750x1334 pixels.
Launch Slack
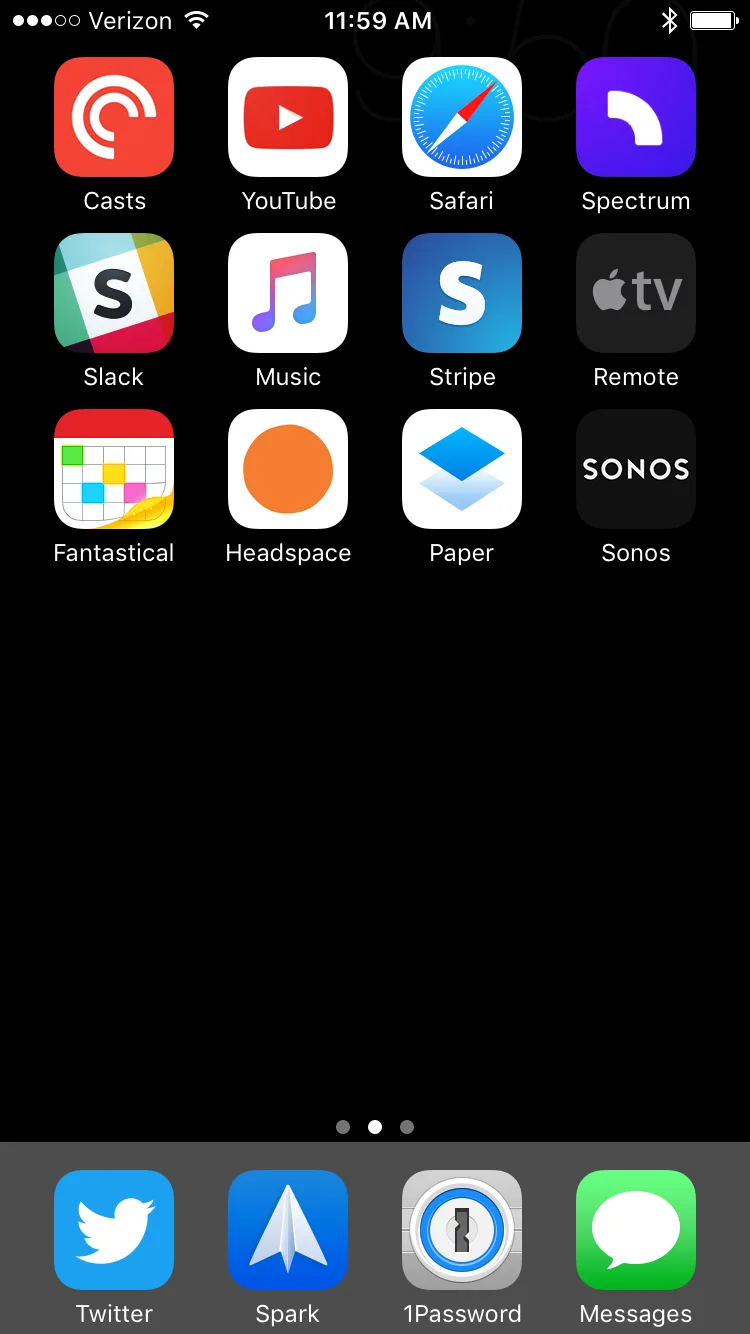click(114, 293)
